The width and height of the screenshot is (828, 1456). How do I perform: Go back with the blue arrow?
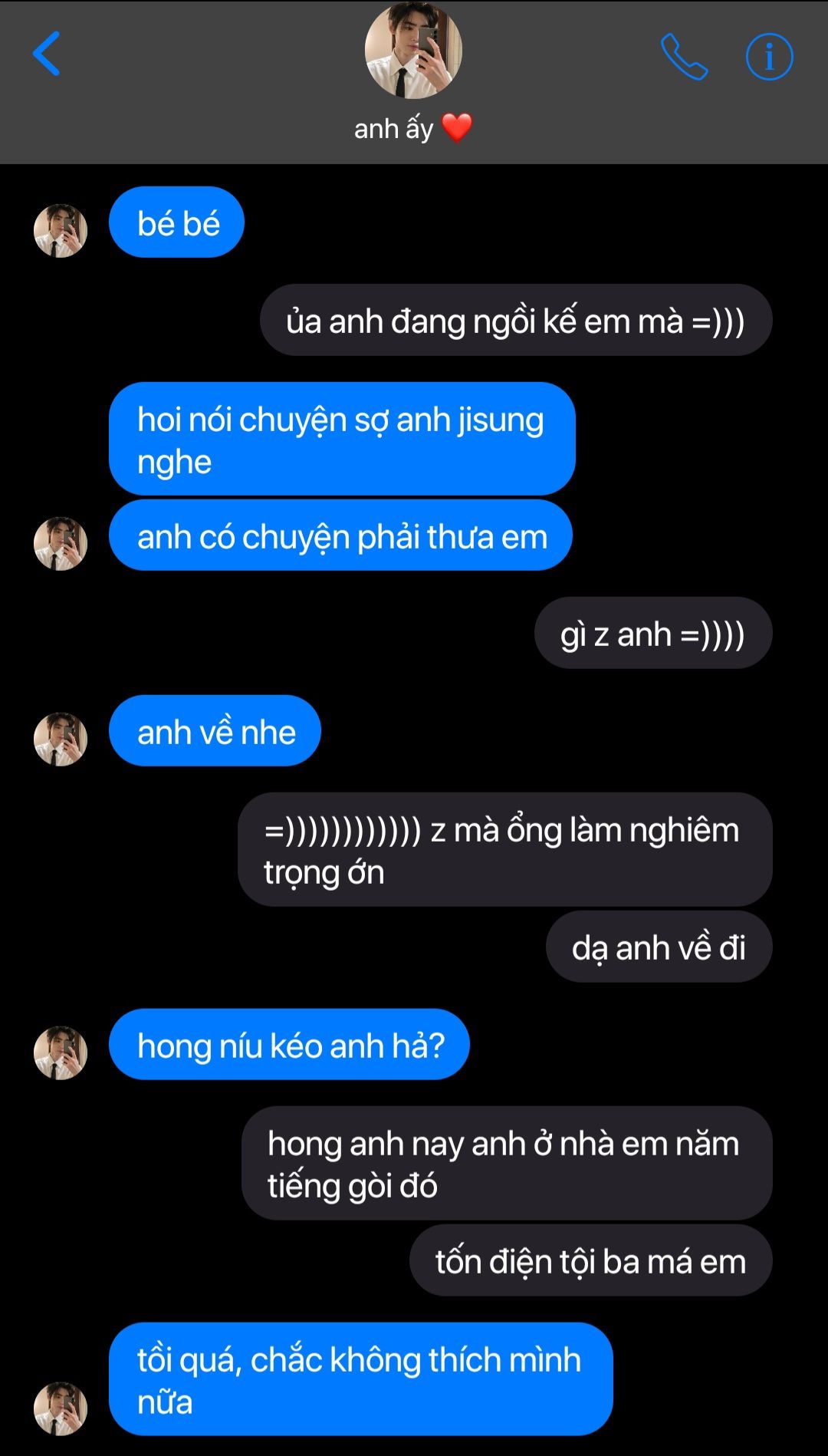[47, 54]
